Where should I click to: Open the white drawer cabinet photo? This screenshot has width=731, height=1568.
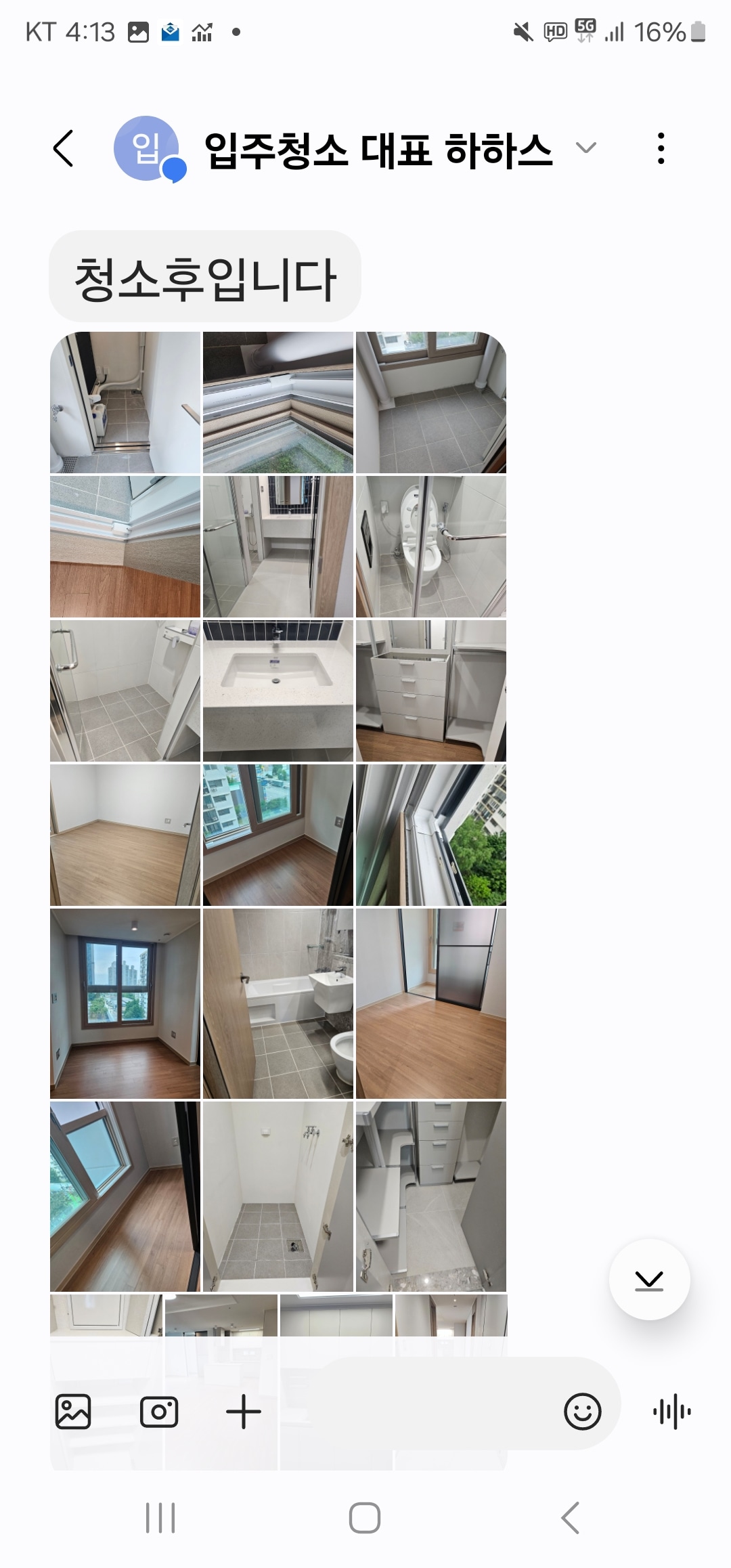coord(430,691)
